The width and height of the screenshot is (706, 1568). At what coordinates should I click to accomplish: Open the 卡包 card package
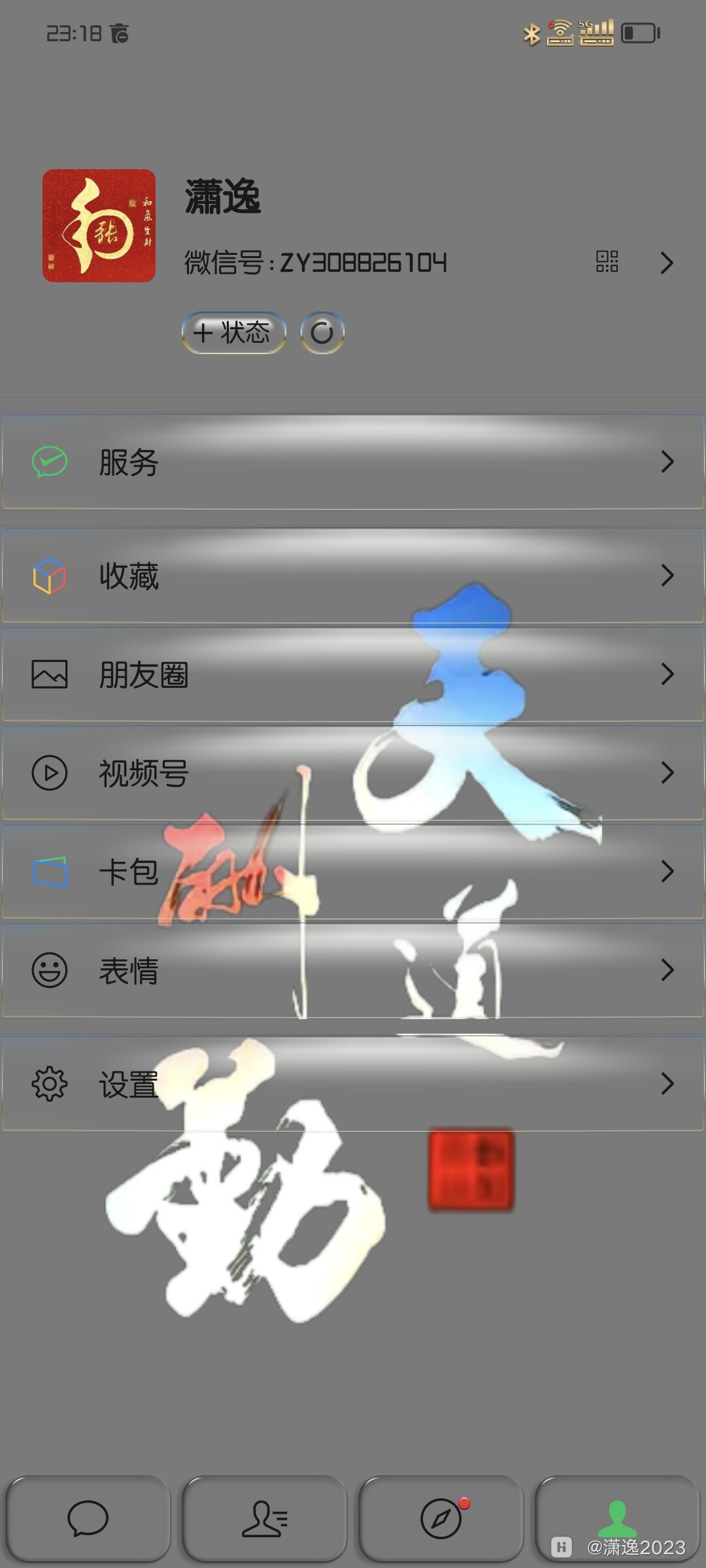point(128,872)
